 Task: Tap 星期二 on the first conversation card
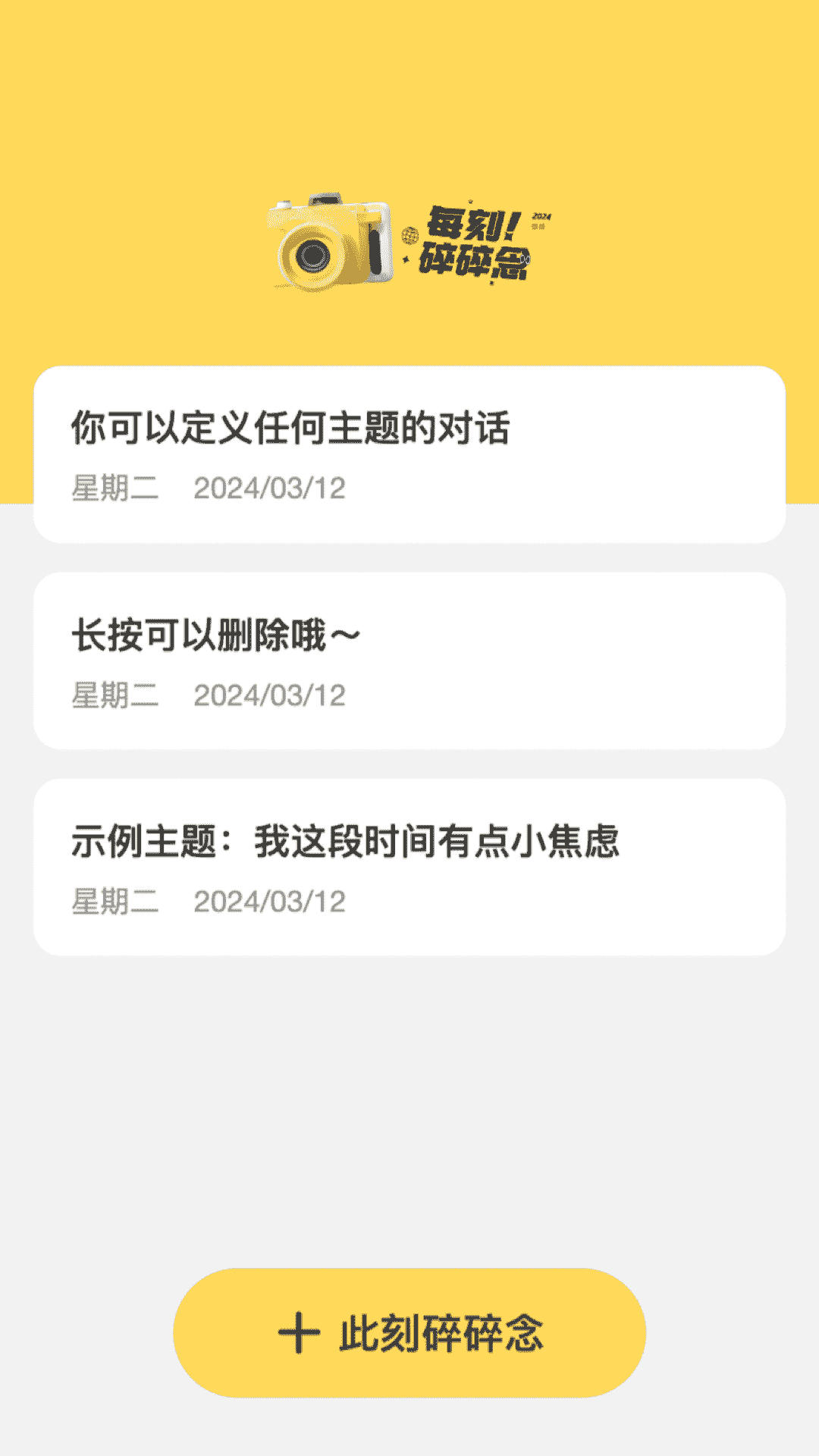point(114,489)
